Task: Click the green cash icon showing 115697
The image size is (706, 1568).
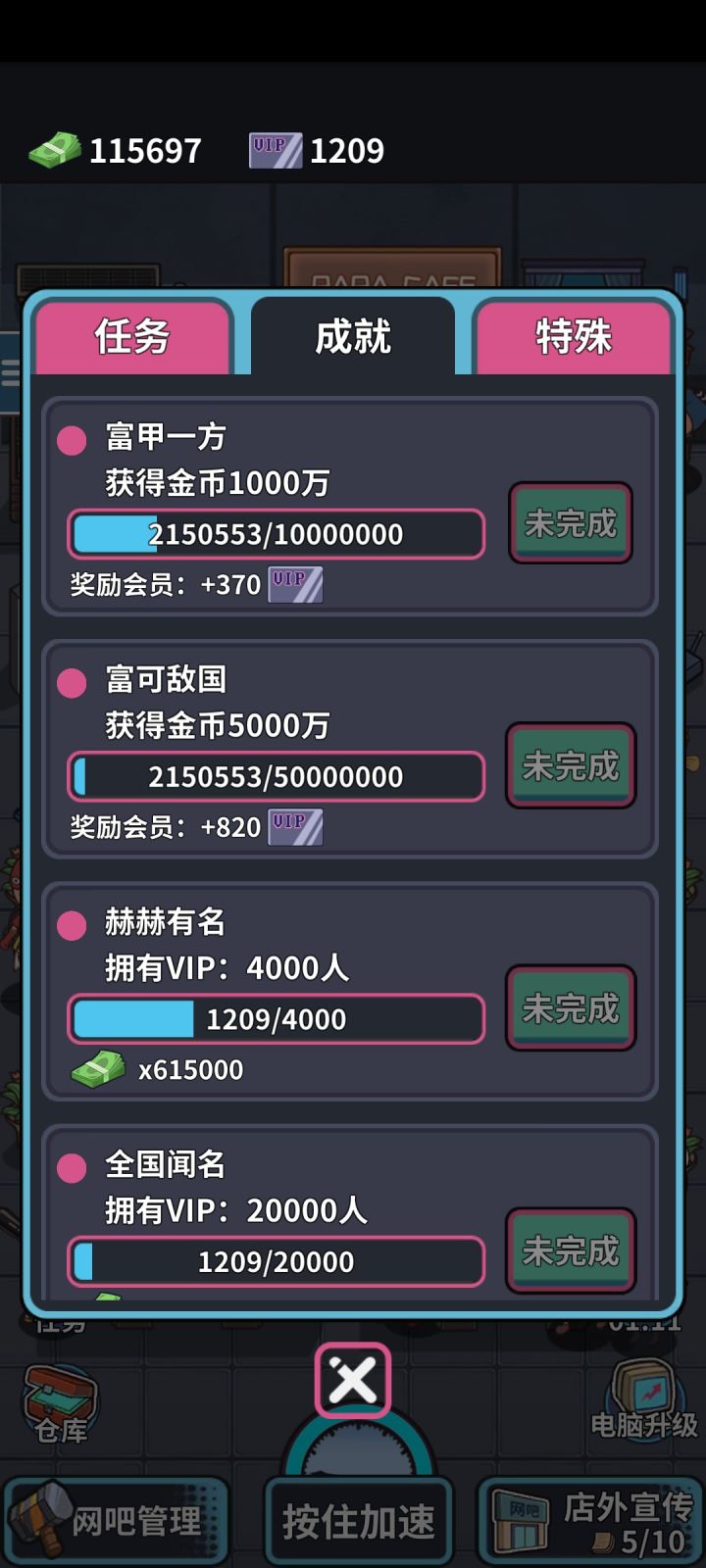Action: pyautogui.click(x=54, y=149)
